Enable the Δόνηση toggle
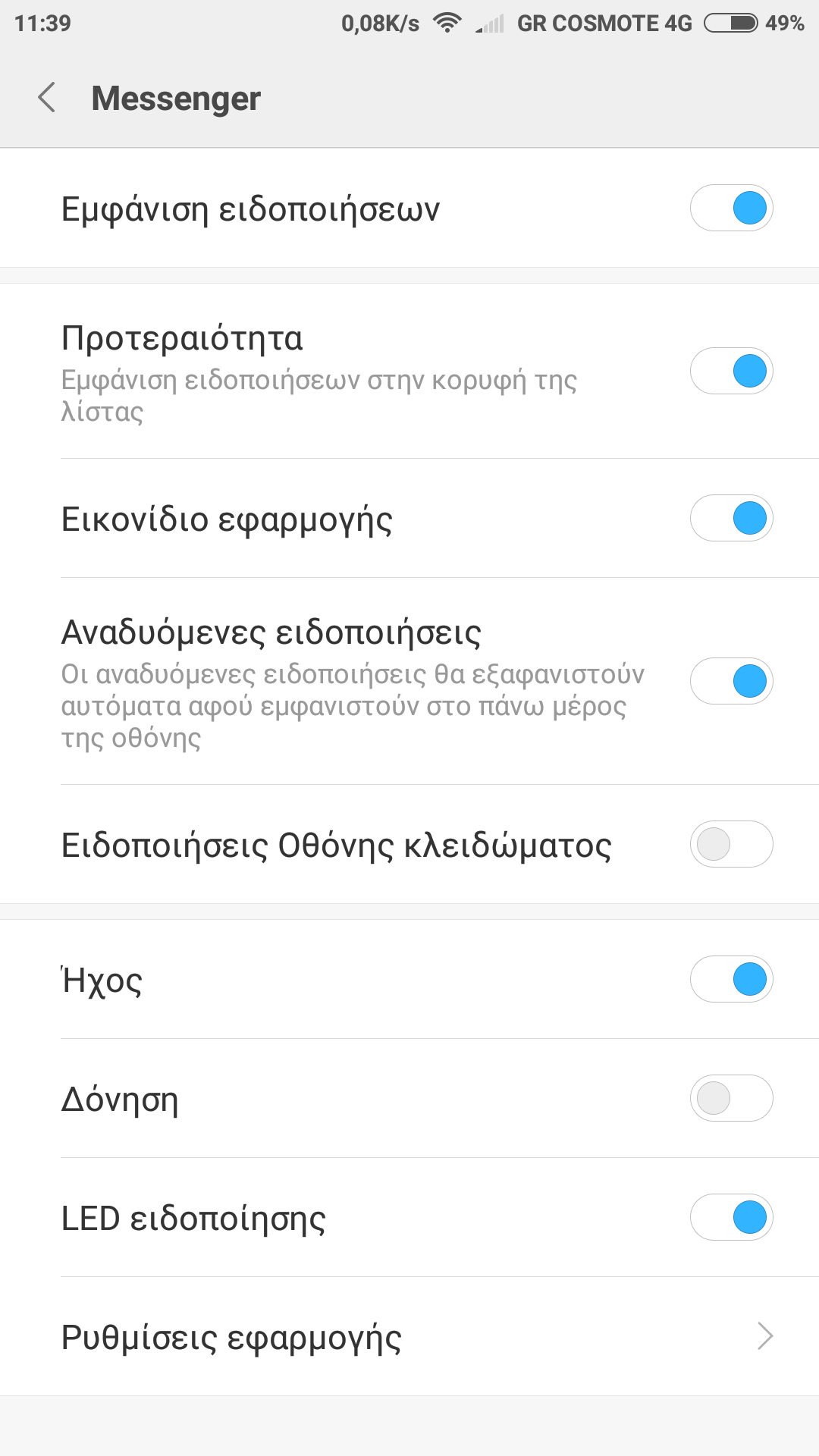Screen dimensions: 819x1456 731,1098
